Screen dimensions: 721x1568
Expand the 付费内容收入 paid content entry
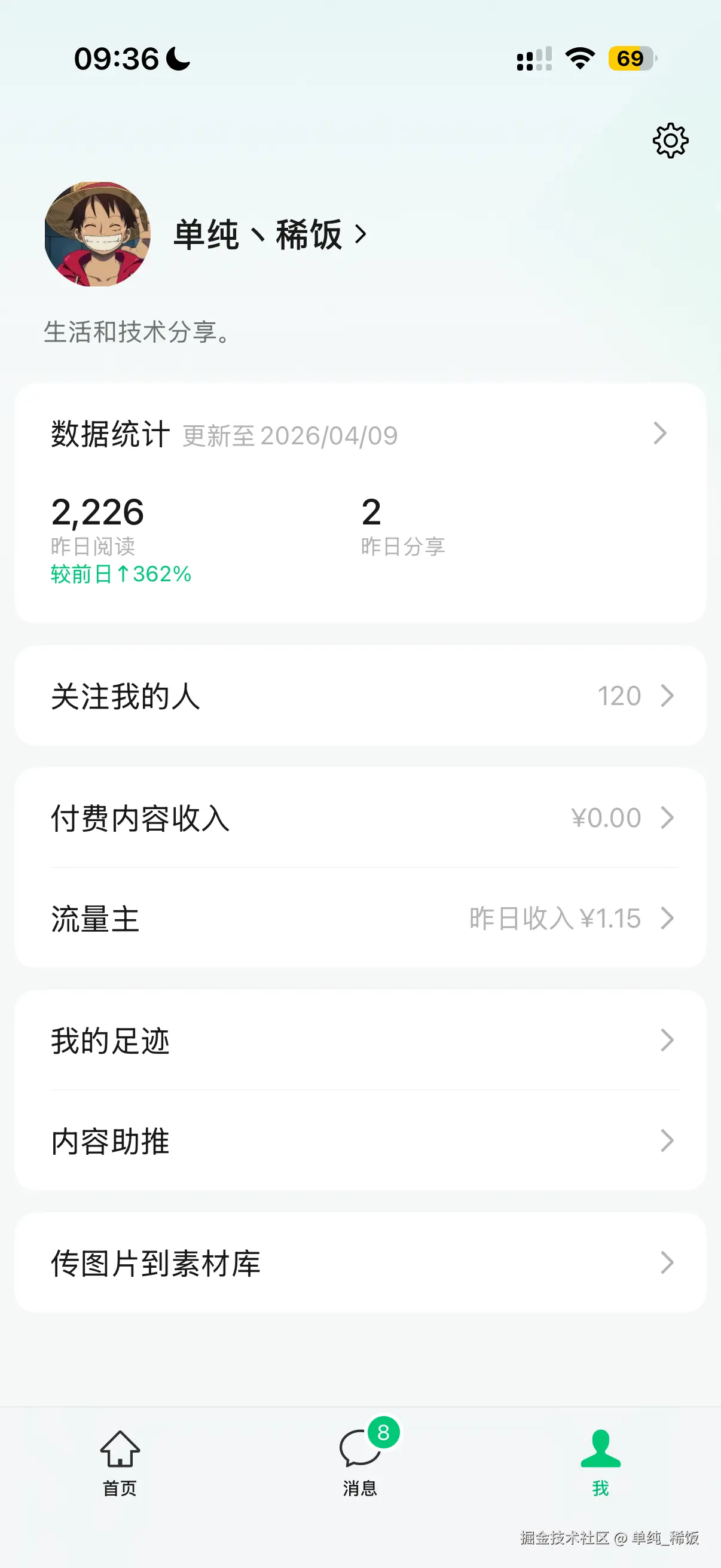click(x=667, y=817)
